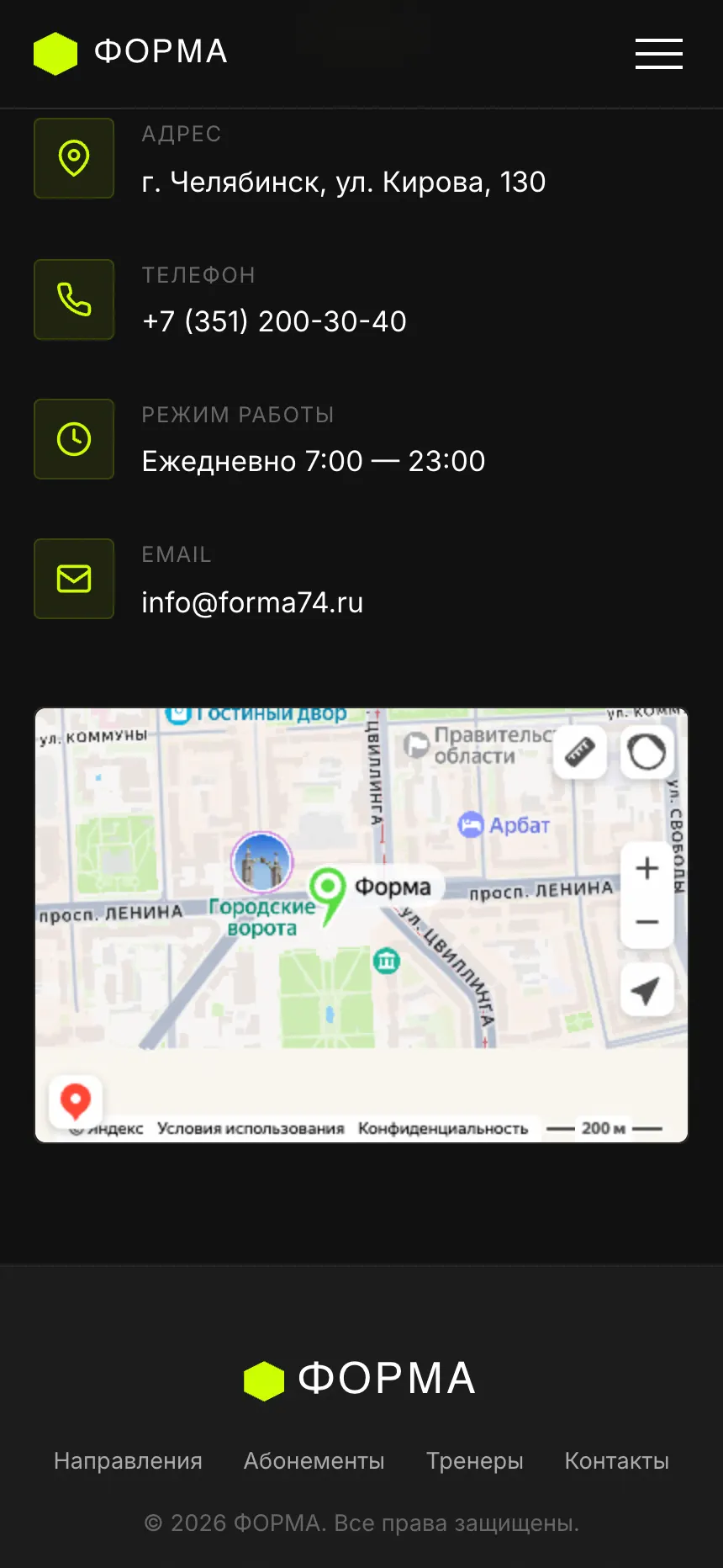This screenshot has height=1568, width=723.
Task: Open Контакты footer link
Action: click(616, 1460)
